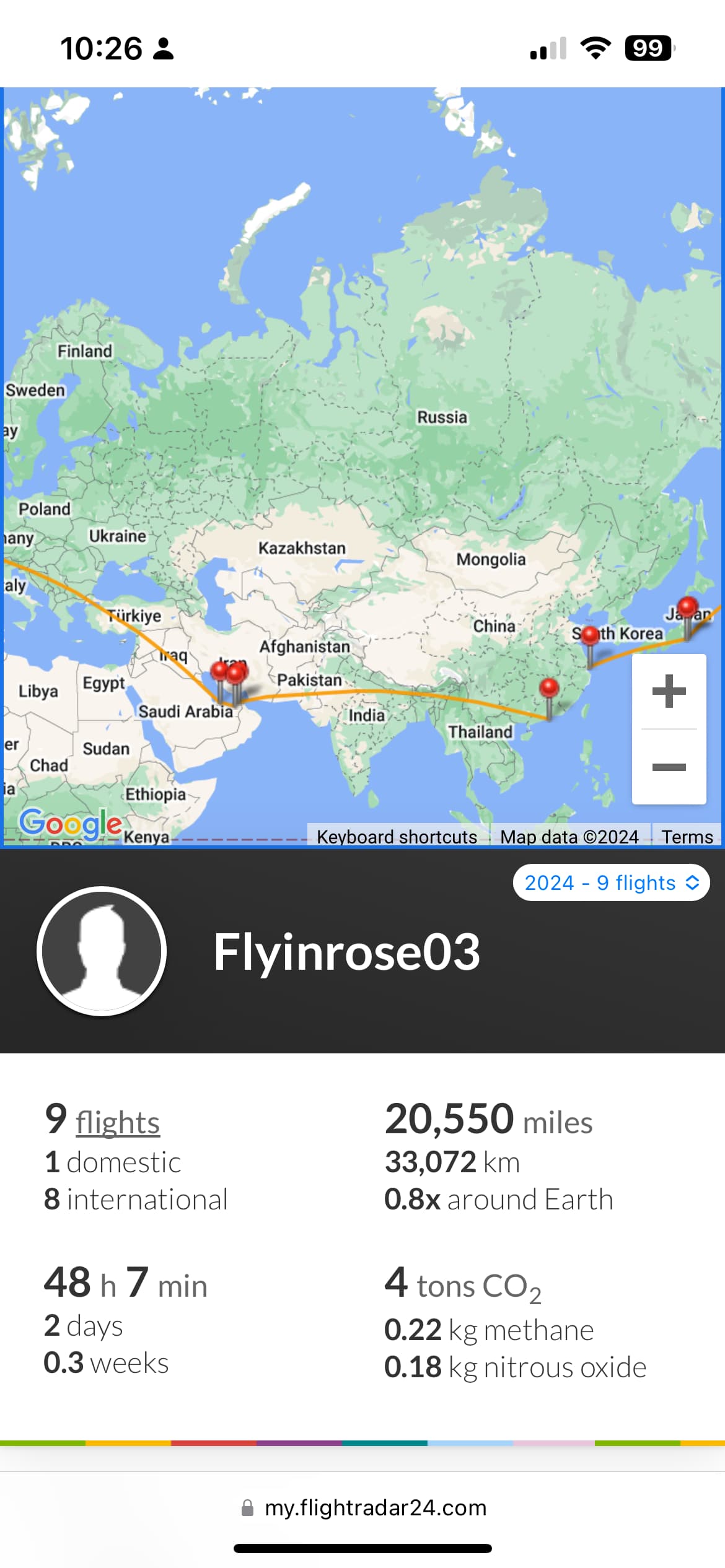Open the map Terms link
The image size is (725, 1568).
click(x=687, y=837)
